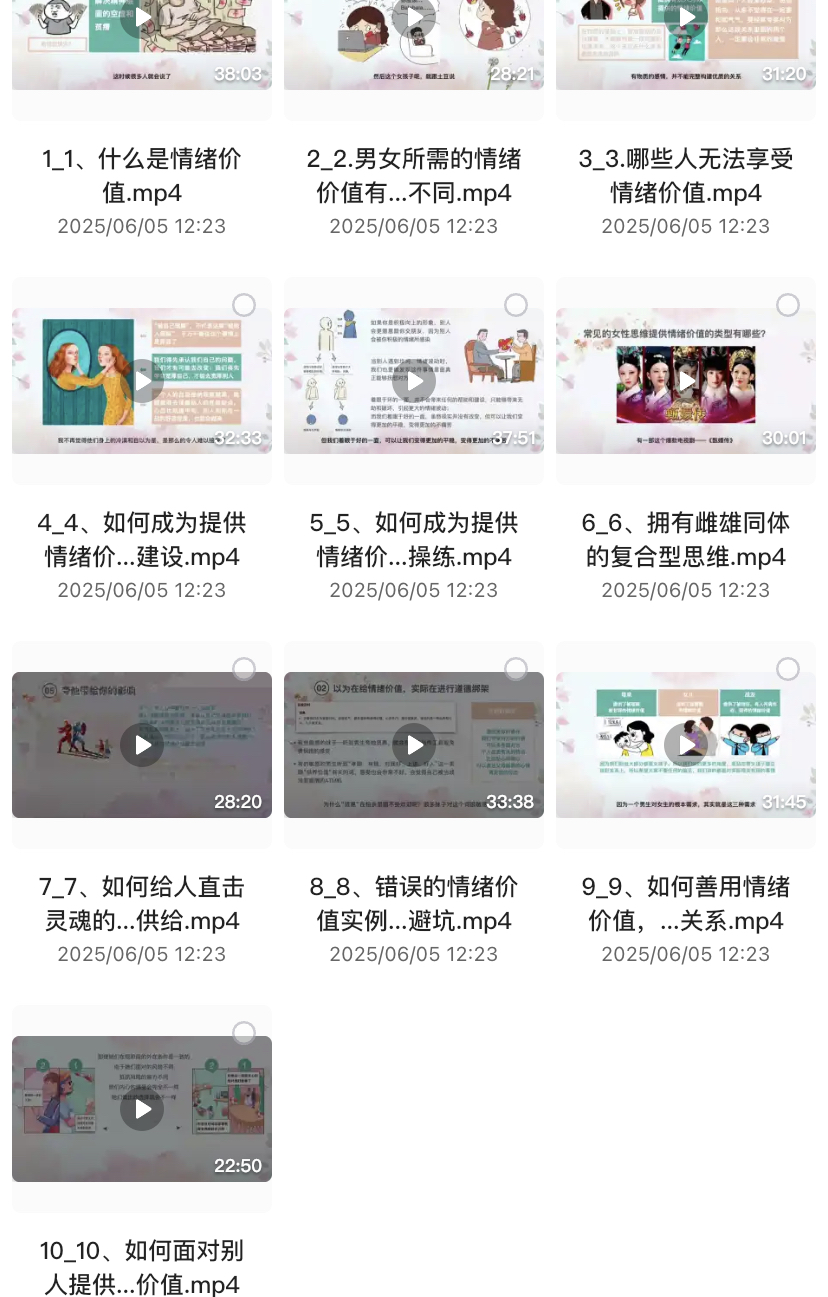Open video 9_9、如何善用情绪价值，…关系.mp4

coord(686,745)
